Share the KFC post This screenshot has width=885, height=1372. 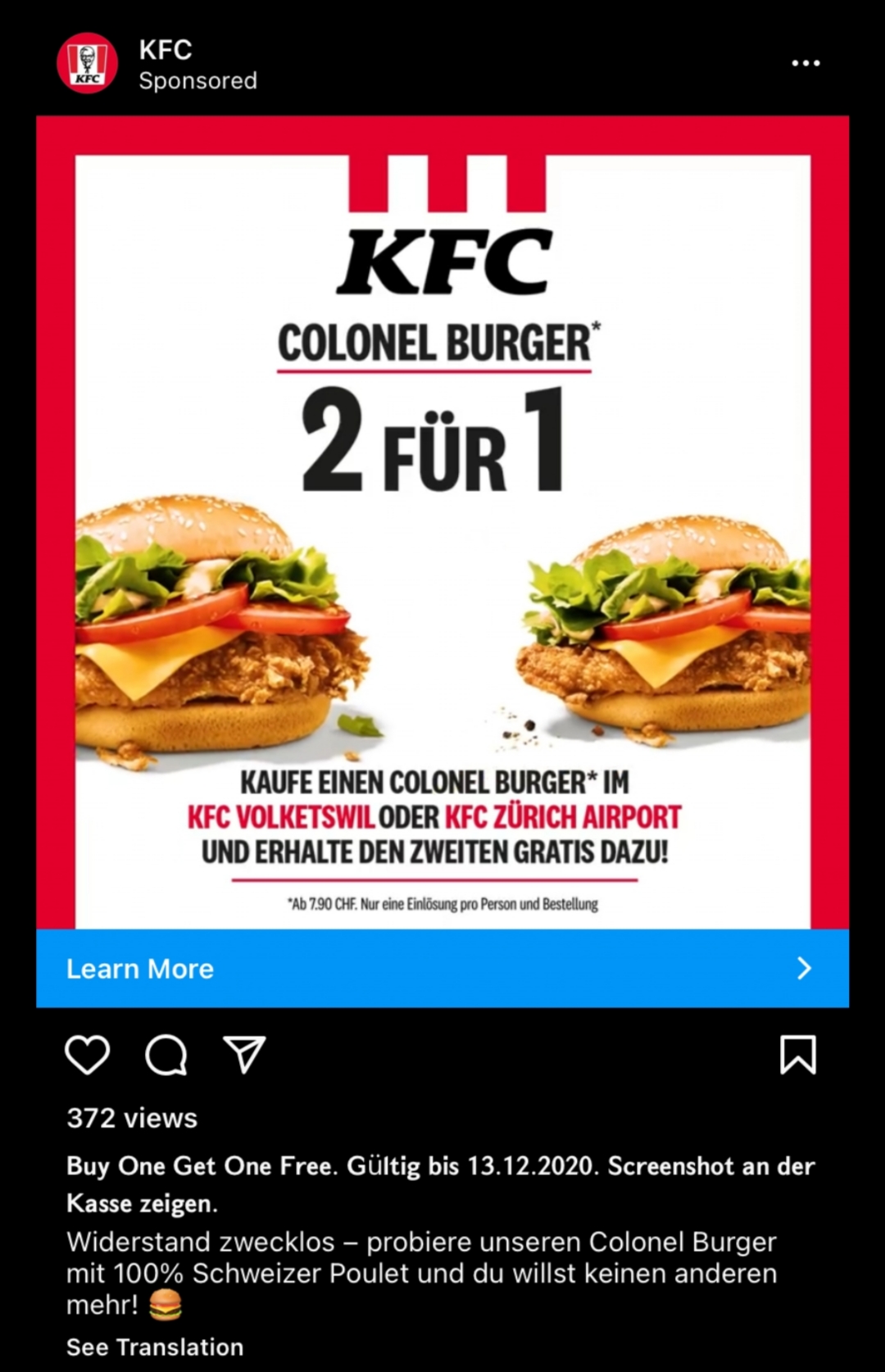pos(244,1054)
